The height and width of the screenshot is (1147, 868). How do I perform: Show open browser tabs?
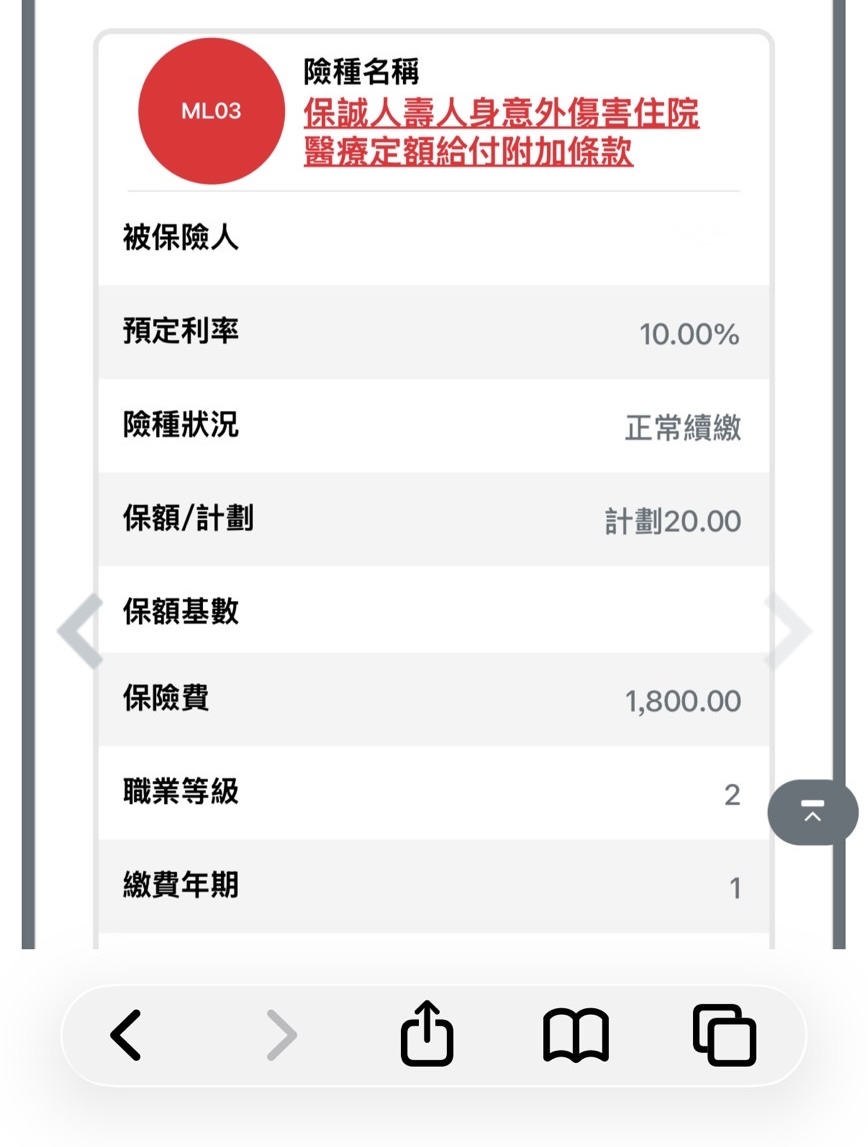coord(724,1035)
